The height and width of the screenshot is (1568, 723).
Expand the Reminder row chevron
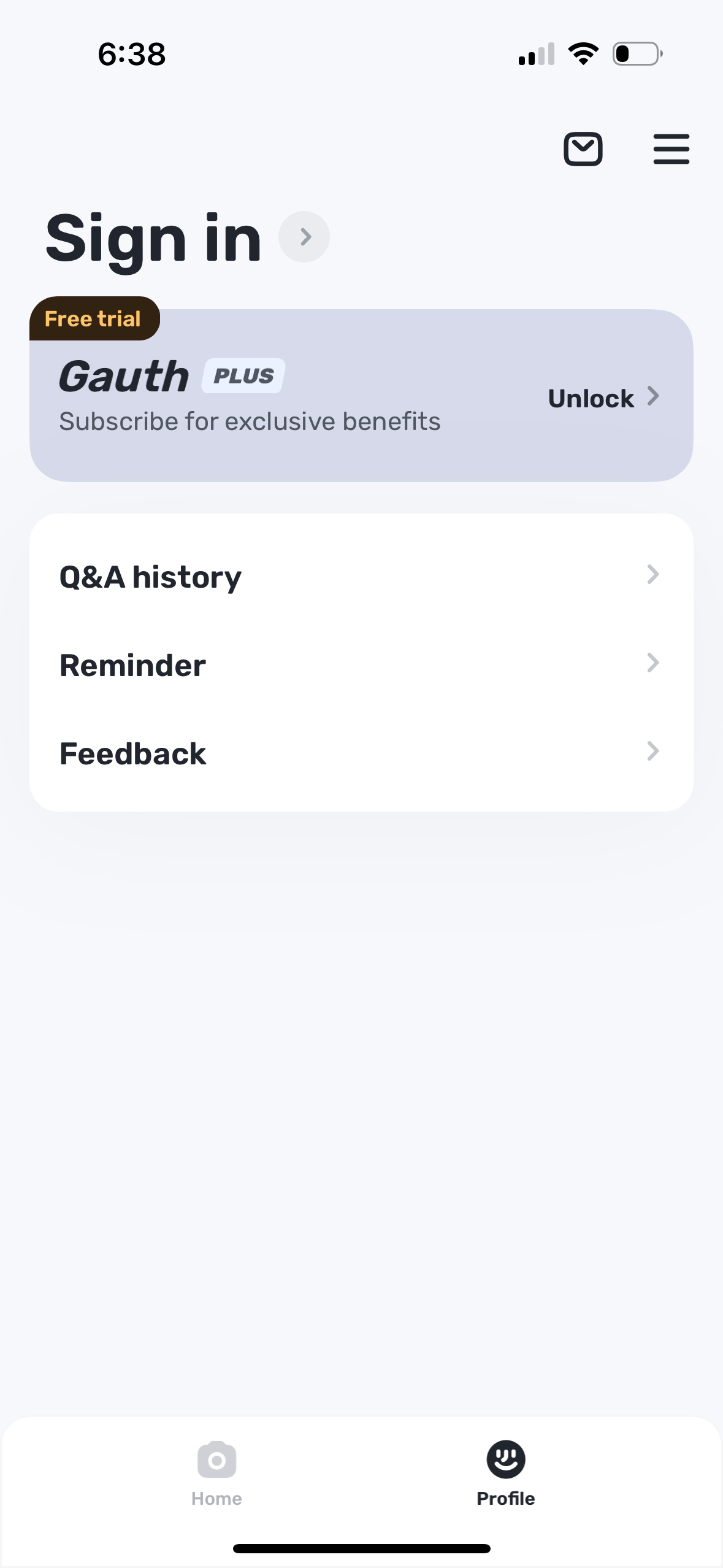[x=653, y=663]
